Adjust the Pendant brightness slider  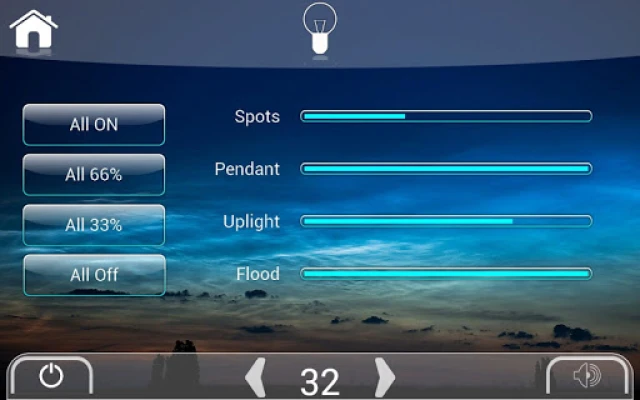click(446, 169)
